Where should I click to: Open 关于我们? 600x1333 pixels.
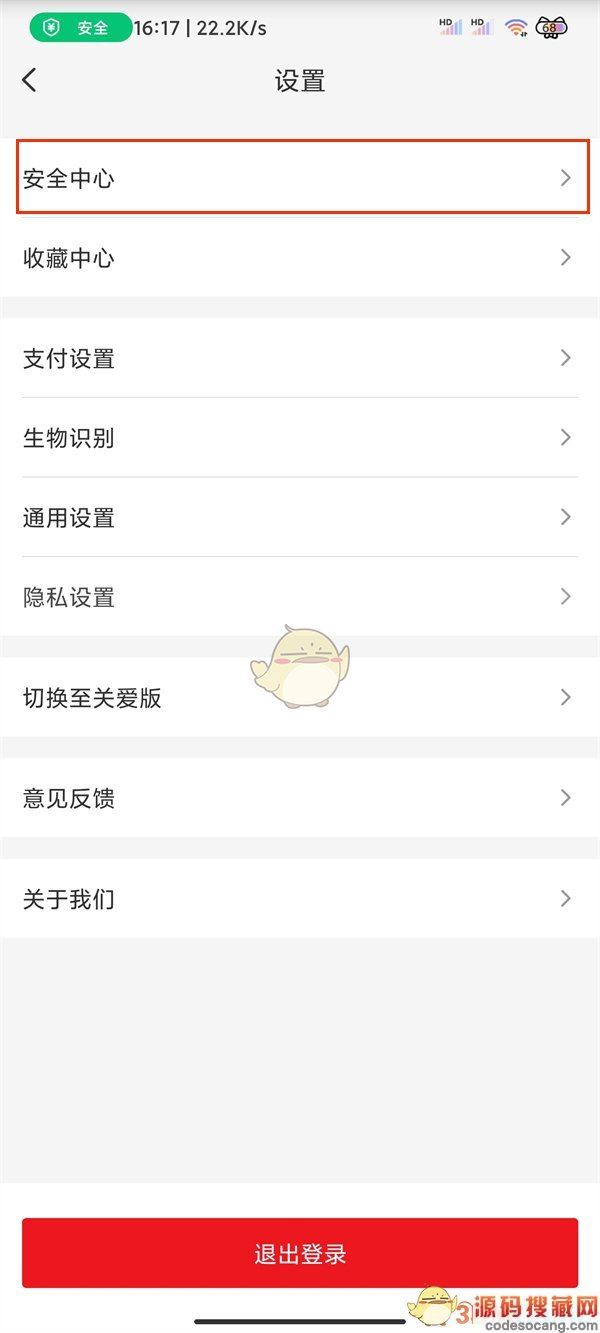(300, 898)
